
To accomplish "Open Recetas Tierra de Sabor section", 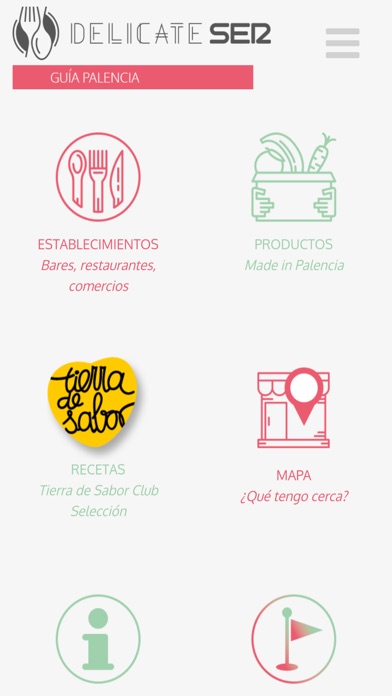I will (98, 437).
